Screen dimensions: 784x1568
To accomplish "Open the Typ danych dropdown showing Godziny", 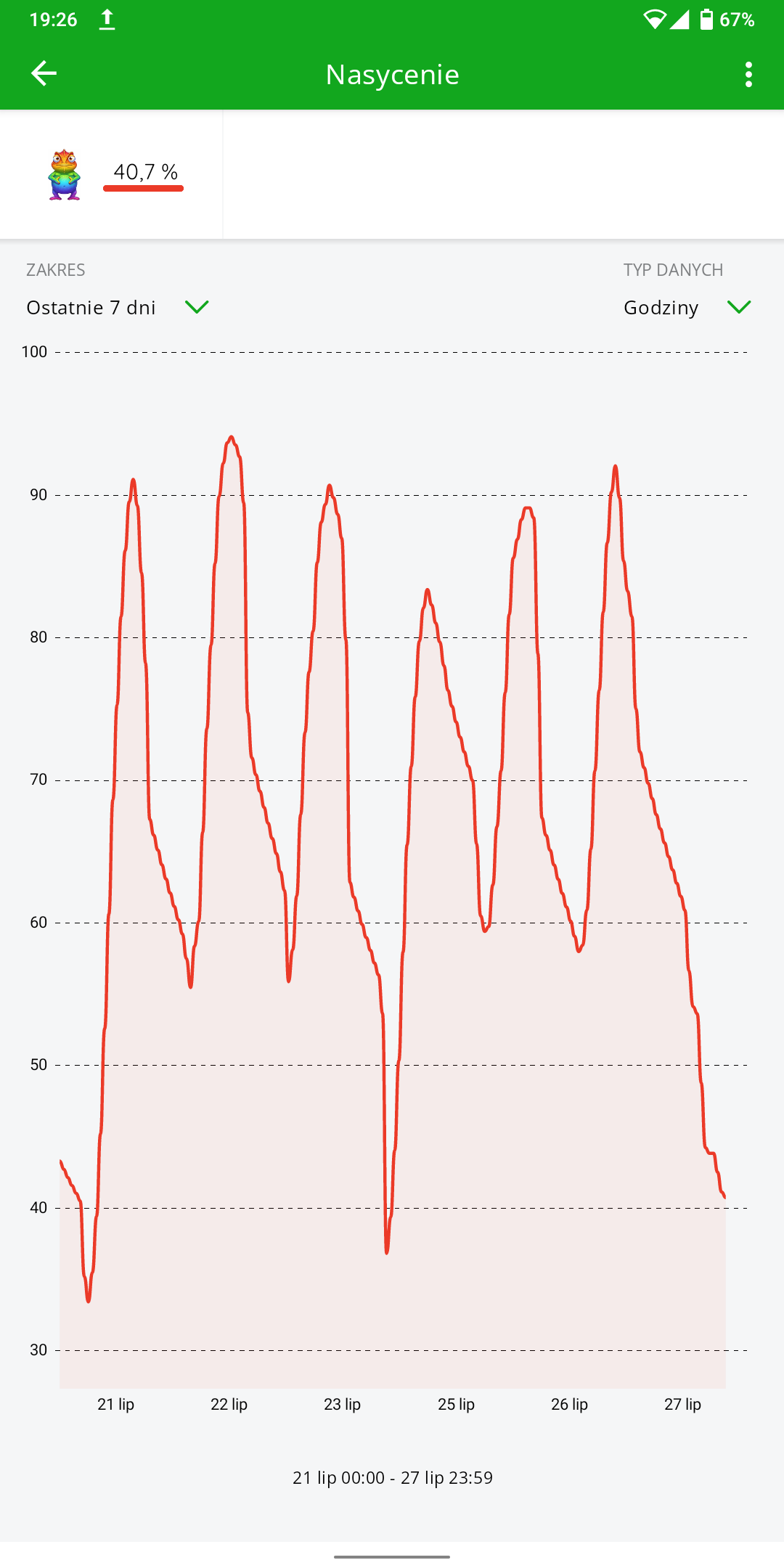I will [x=687, y=307].
